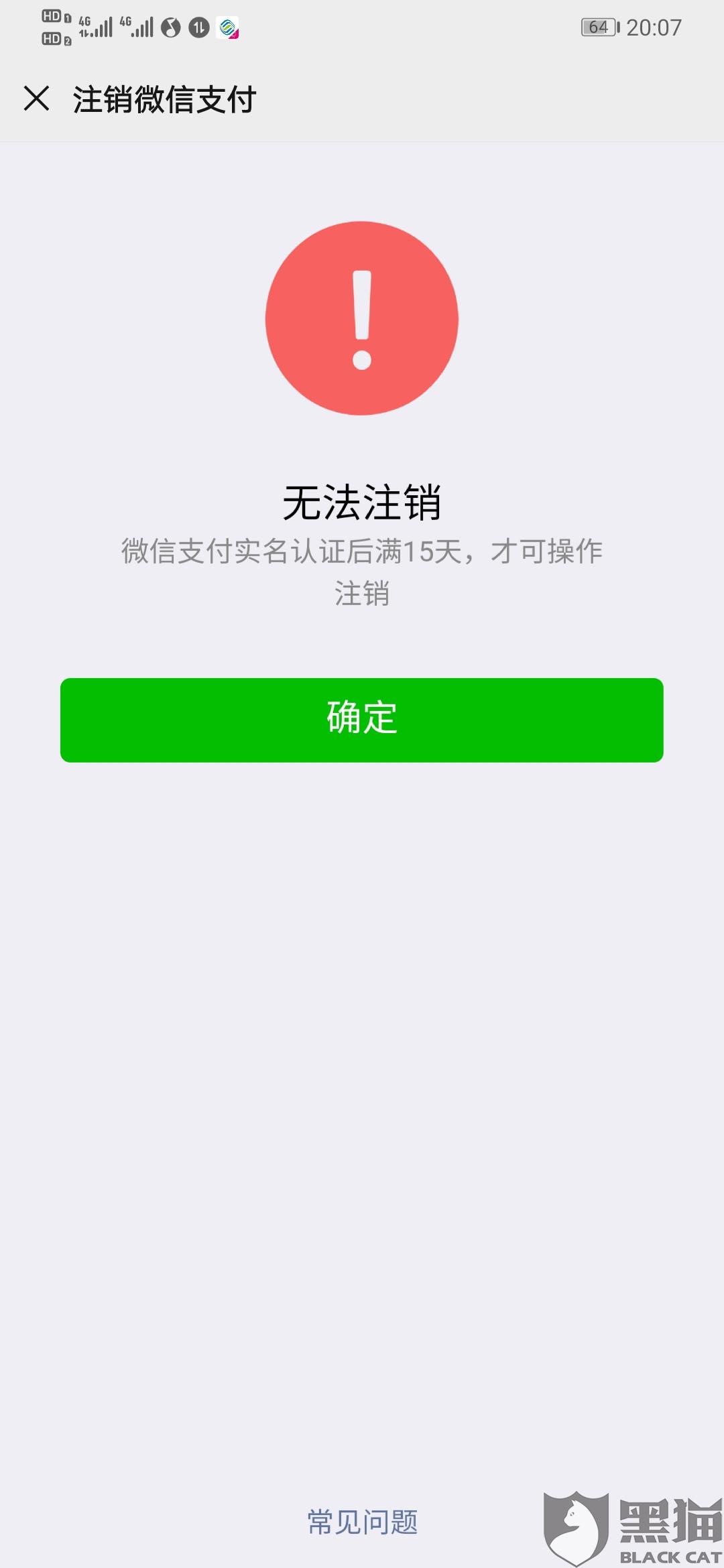Tap the 20:07 clock display
Image resolution: width=724 pixels, height=1568 pixels.
[654, 27]
